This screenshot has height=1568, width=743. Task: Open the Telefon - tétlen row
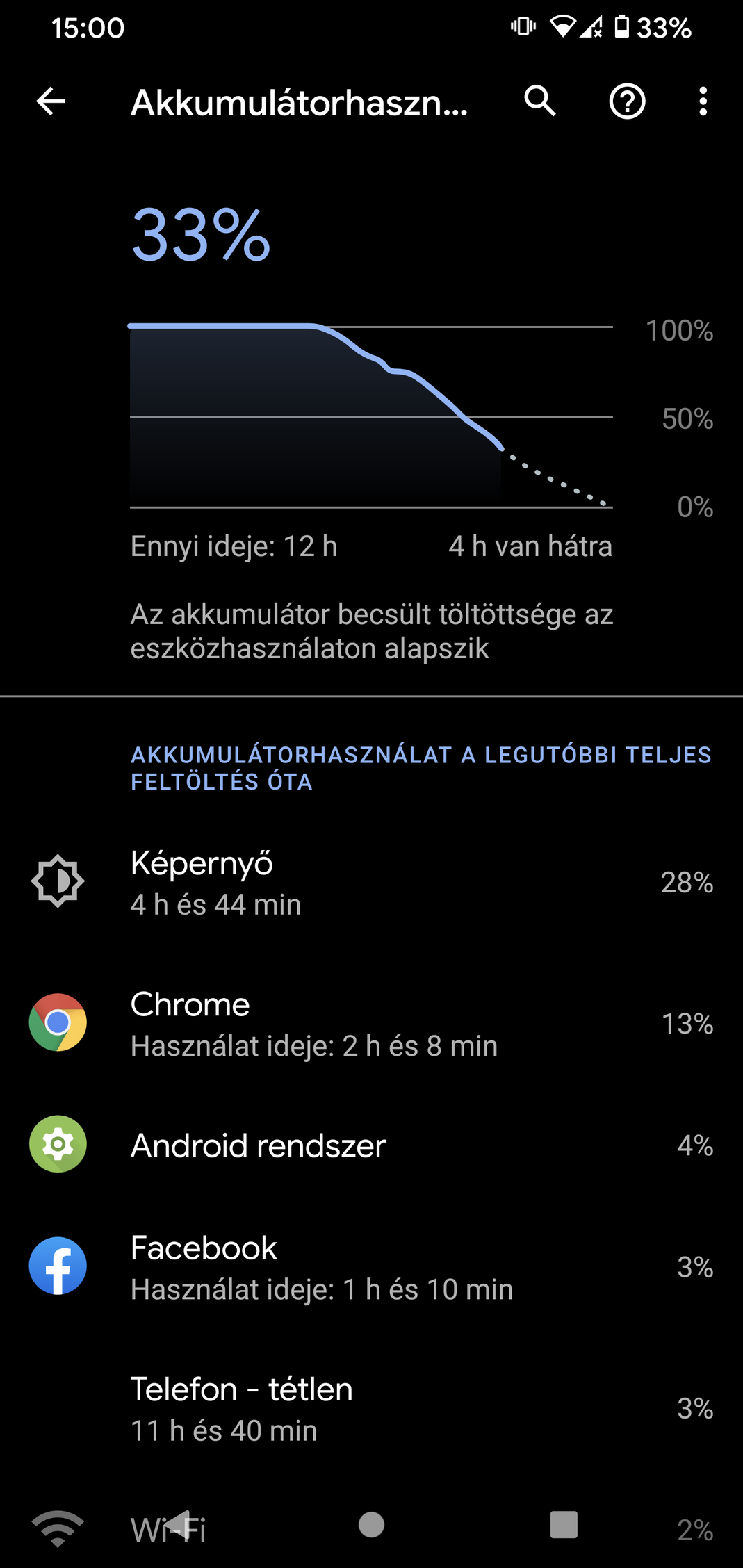click(371, 1408)
